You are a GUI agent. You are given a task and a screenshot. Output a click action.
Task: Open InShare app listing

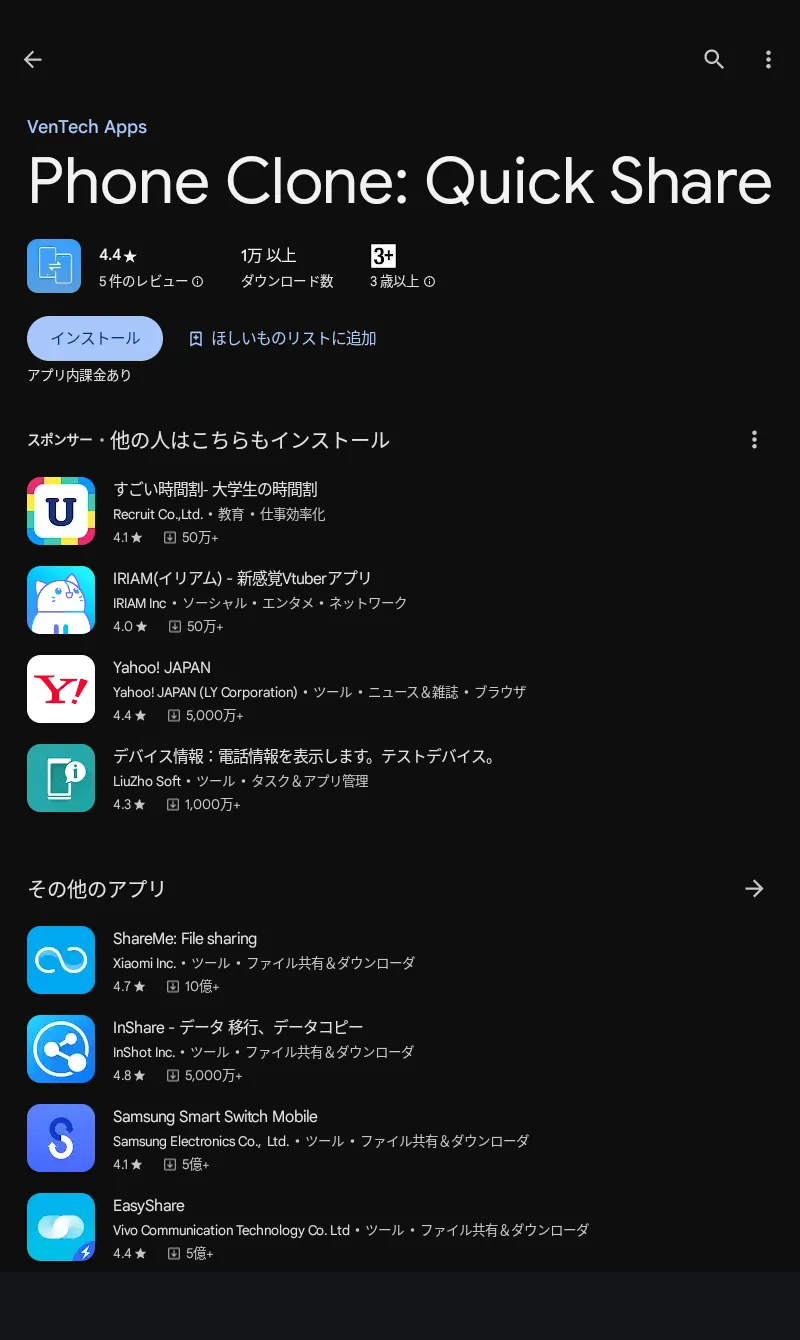tap(400, 1050)
